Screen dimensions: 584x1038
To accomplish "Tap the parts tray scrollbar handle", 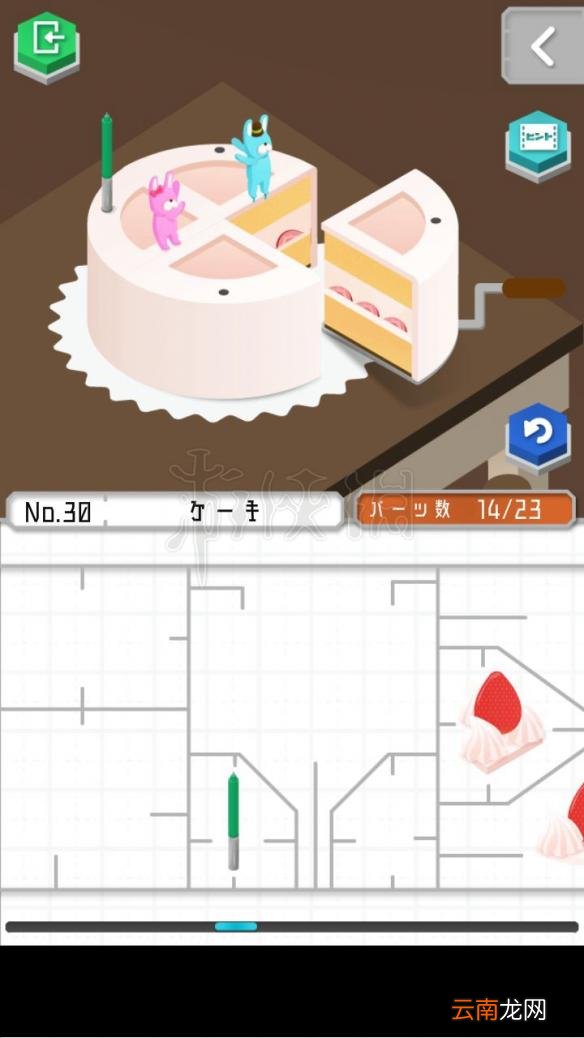I will [236, 926].
